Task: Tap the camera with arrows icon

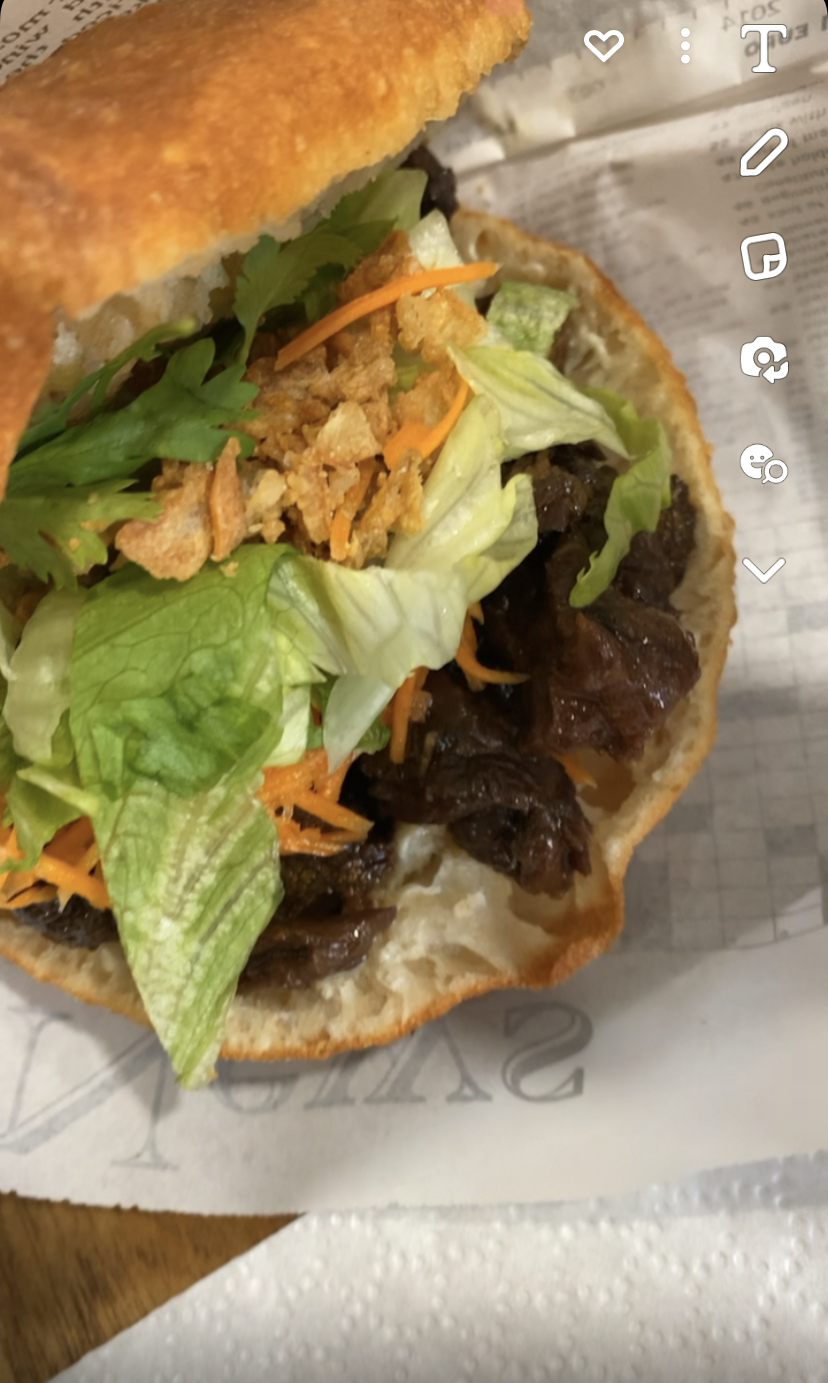Action: [764, 360]
